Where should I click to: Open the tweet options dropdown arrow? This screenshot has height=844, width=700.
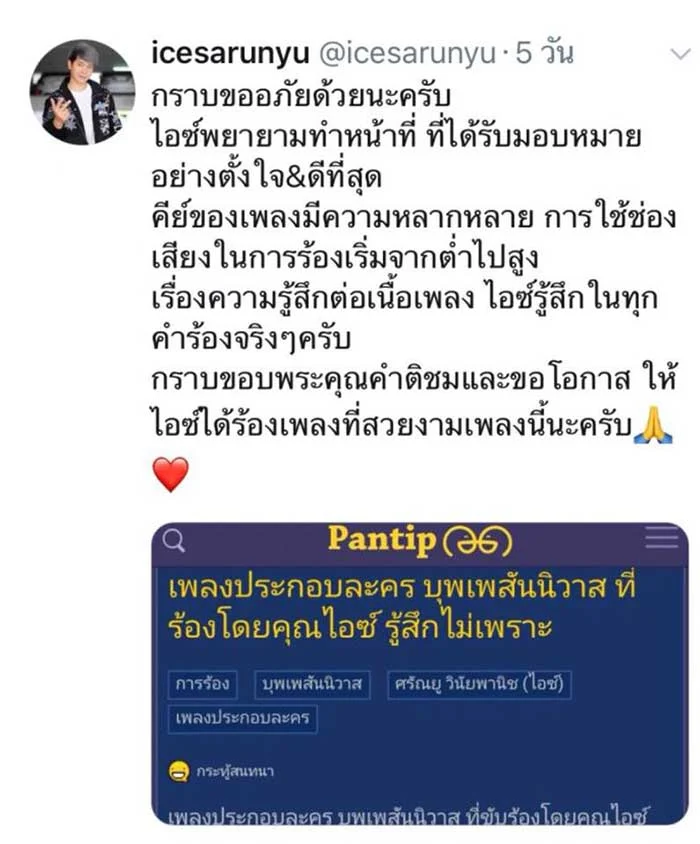tap(679, 57)
